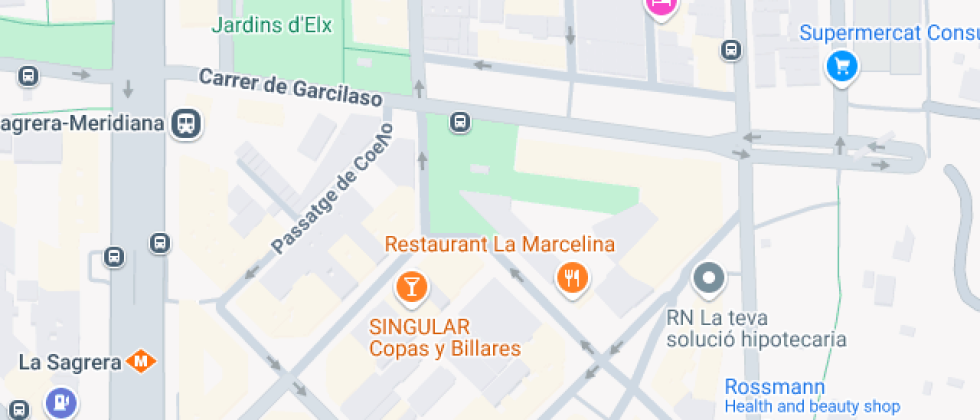Open the Sagrera-Meridiana train station marker
Image resolution: width=980 pixels, height=420 pixels.
[186, 123]
